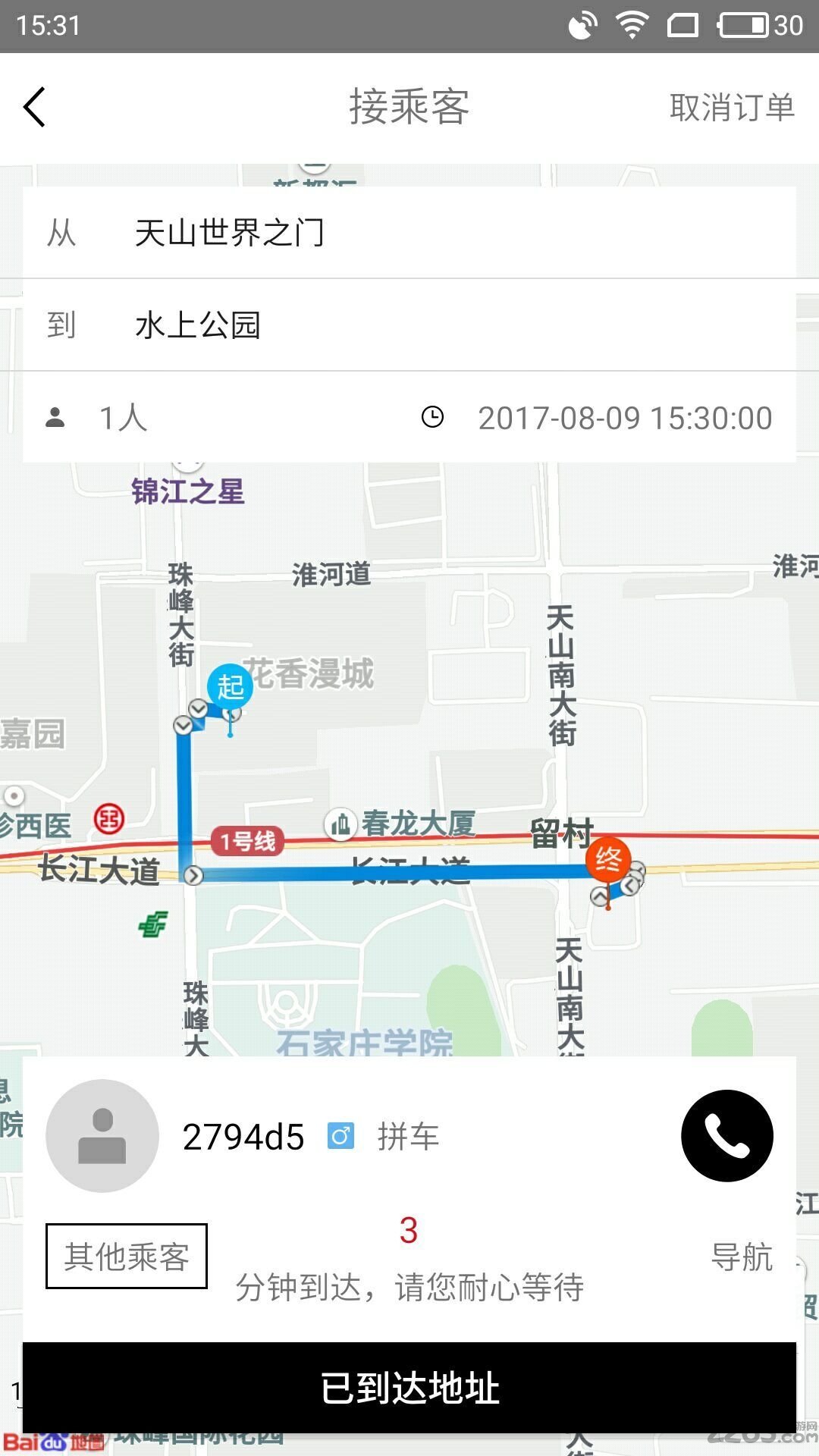This screenshot has height=1456, width=819.
Task: Tap the 拼车 carpool label
Action: tap(407, 1135)
